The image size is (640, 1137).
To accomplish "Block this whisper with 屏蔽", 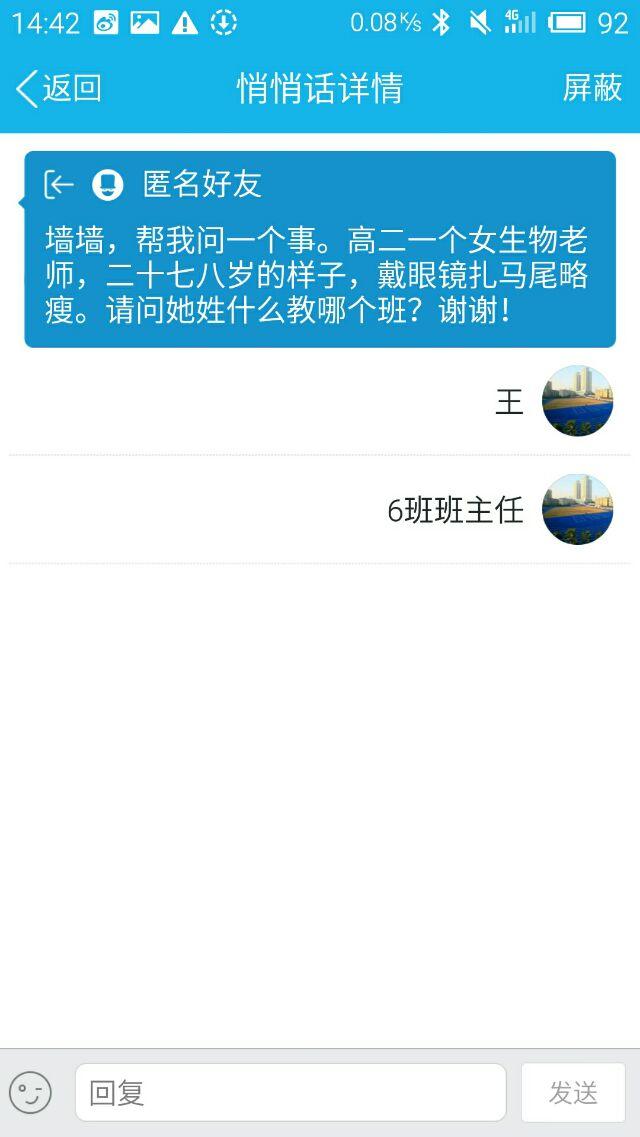I will [592, 88].
